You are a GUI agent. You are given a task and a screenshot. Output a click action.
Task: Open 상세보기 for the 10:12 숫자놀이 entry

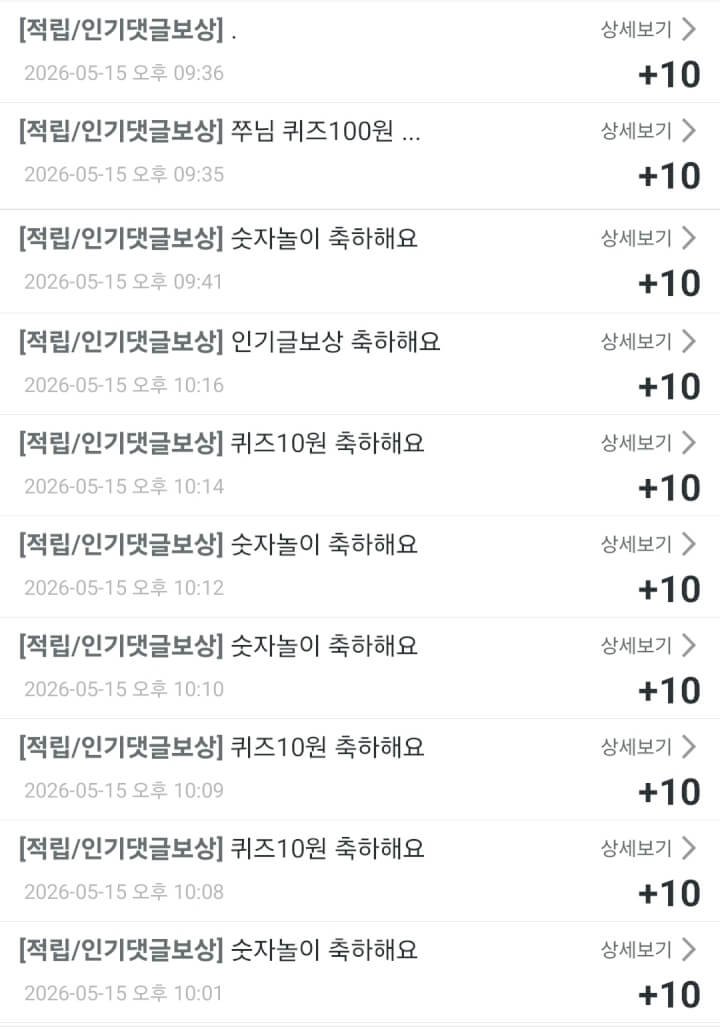click(x=649, y=544)
